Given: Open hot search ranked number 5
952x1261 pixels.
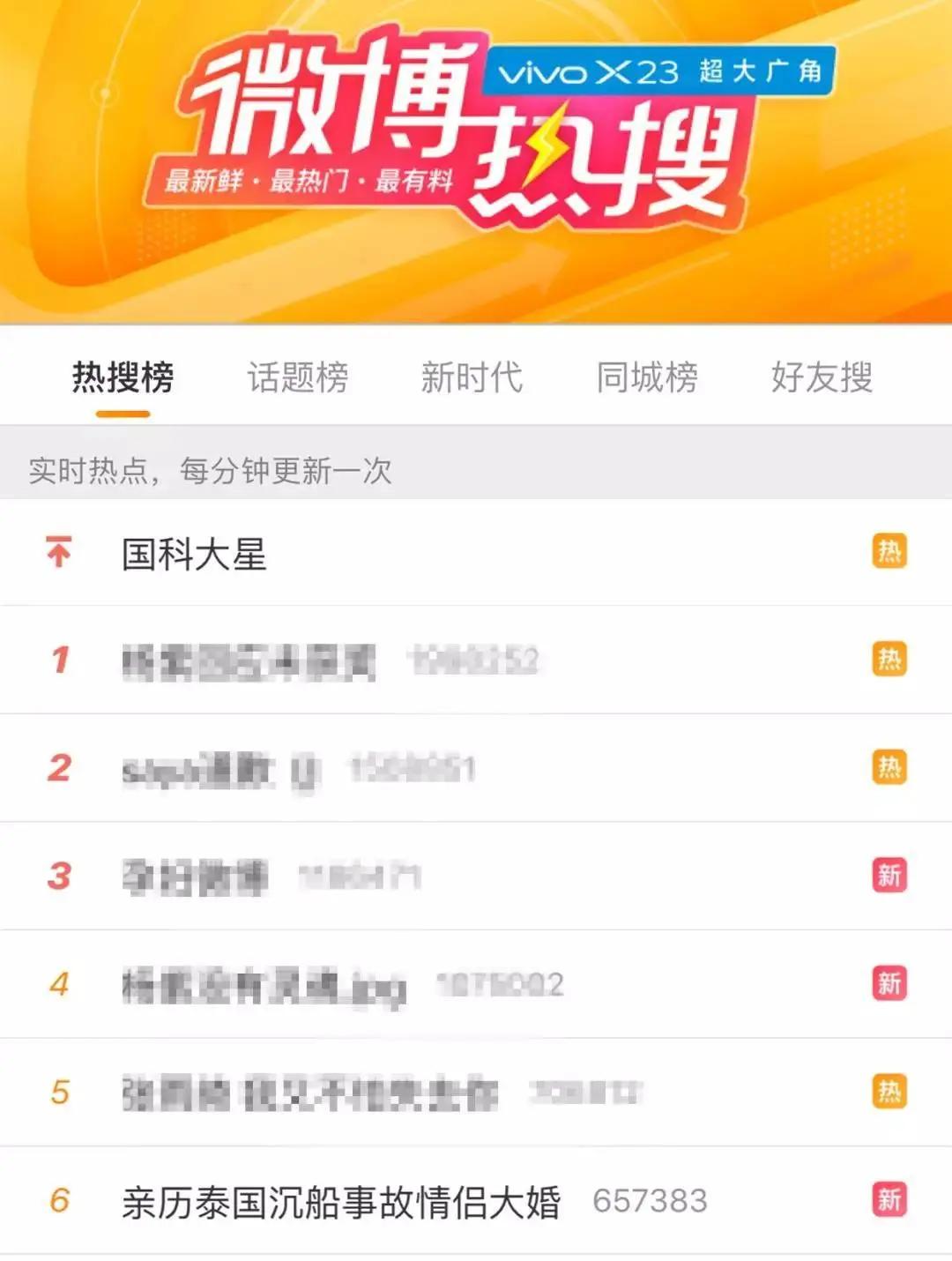Looking at the screenshot, I should tap(476, 1093).
